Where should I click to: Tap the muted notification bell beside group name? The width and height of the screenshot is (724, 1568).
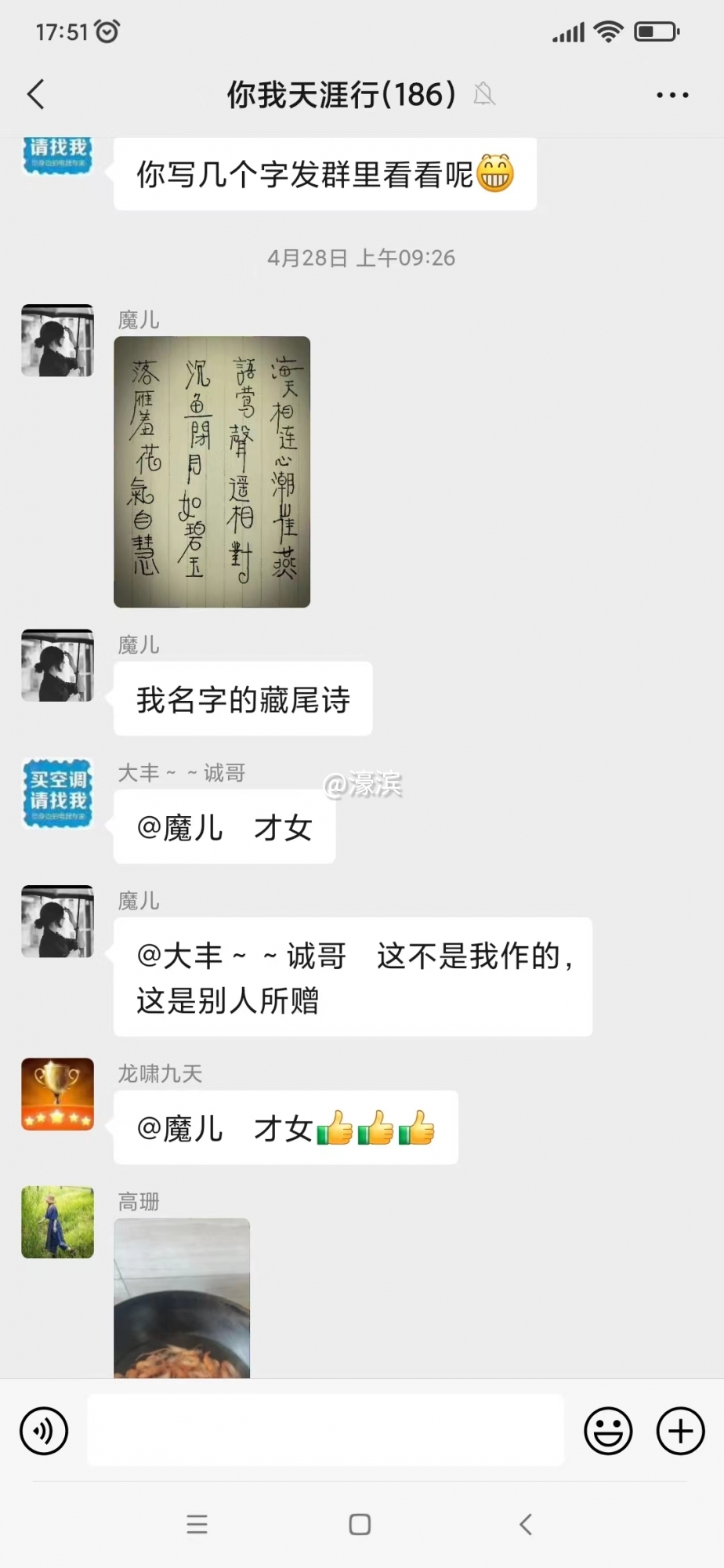[484, 94]
